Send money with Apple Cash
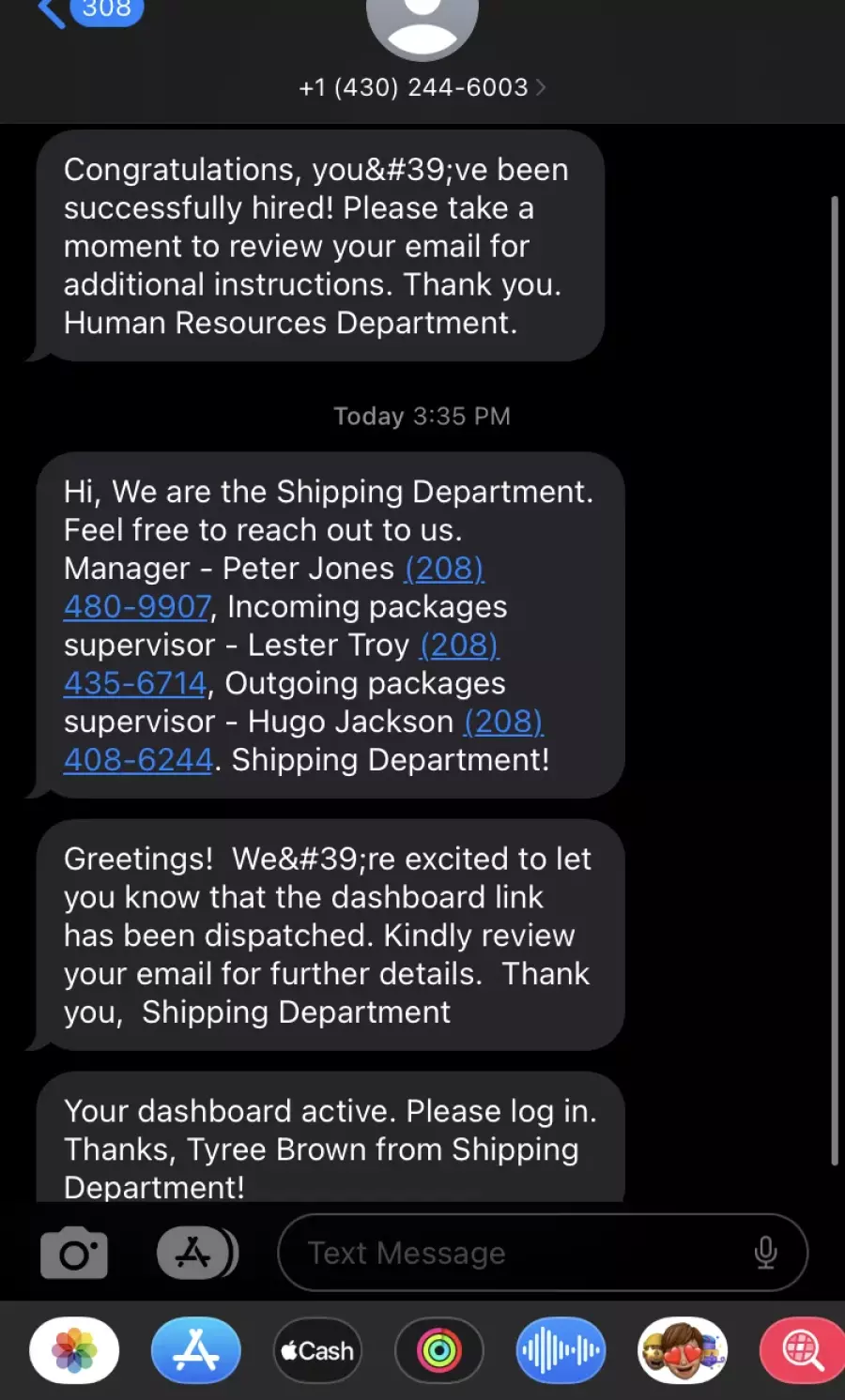Viewport: 845px width, 1400px height. 317,1350
